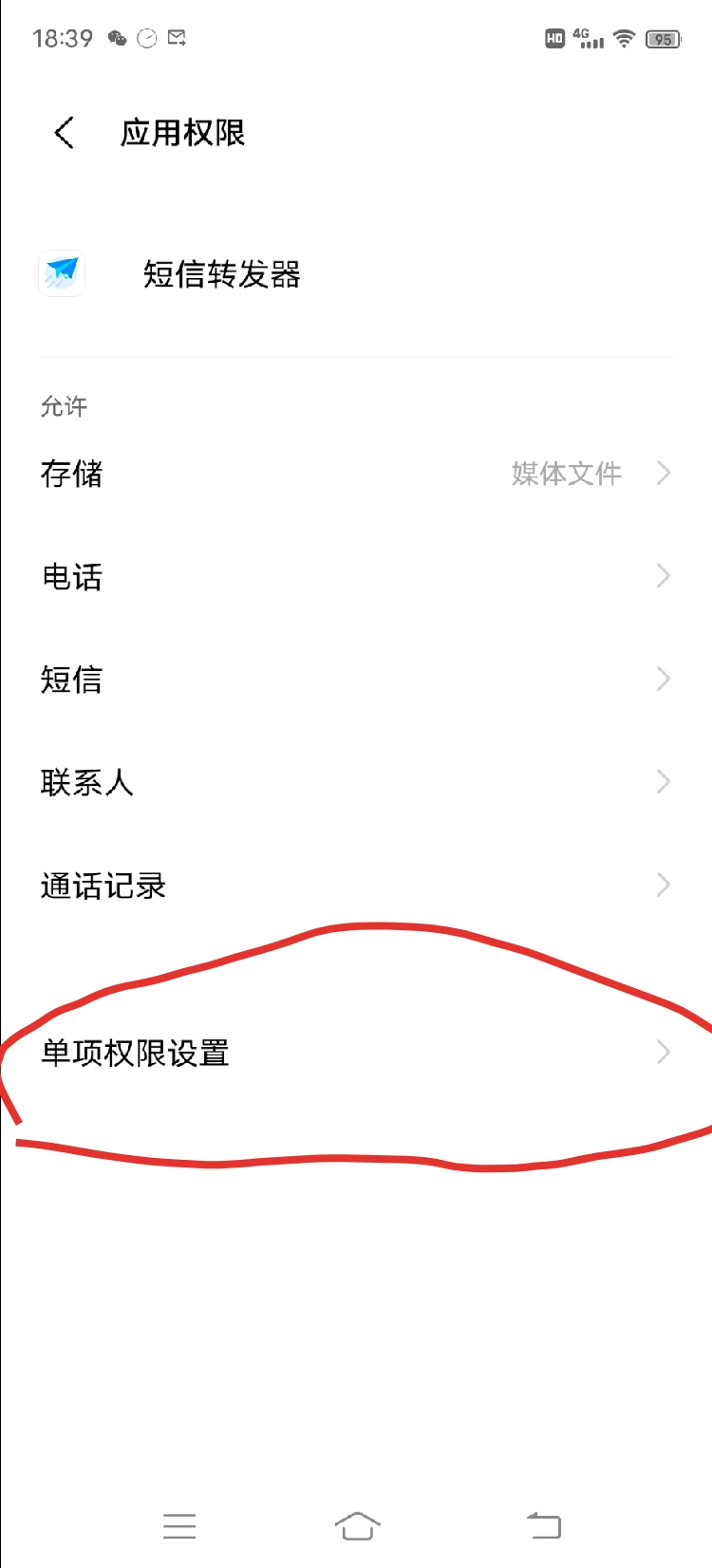Open the 通话记录 permission setting
Screen dimensions: 712x1568
click(356, 886)
